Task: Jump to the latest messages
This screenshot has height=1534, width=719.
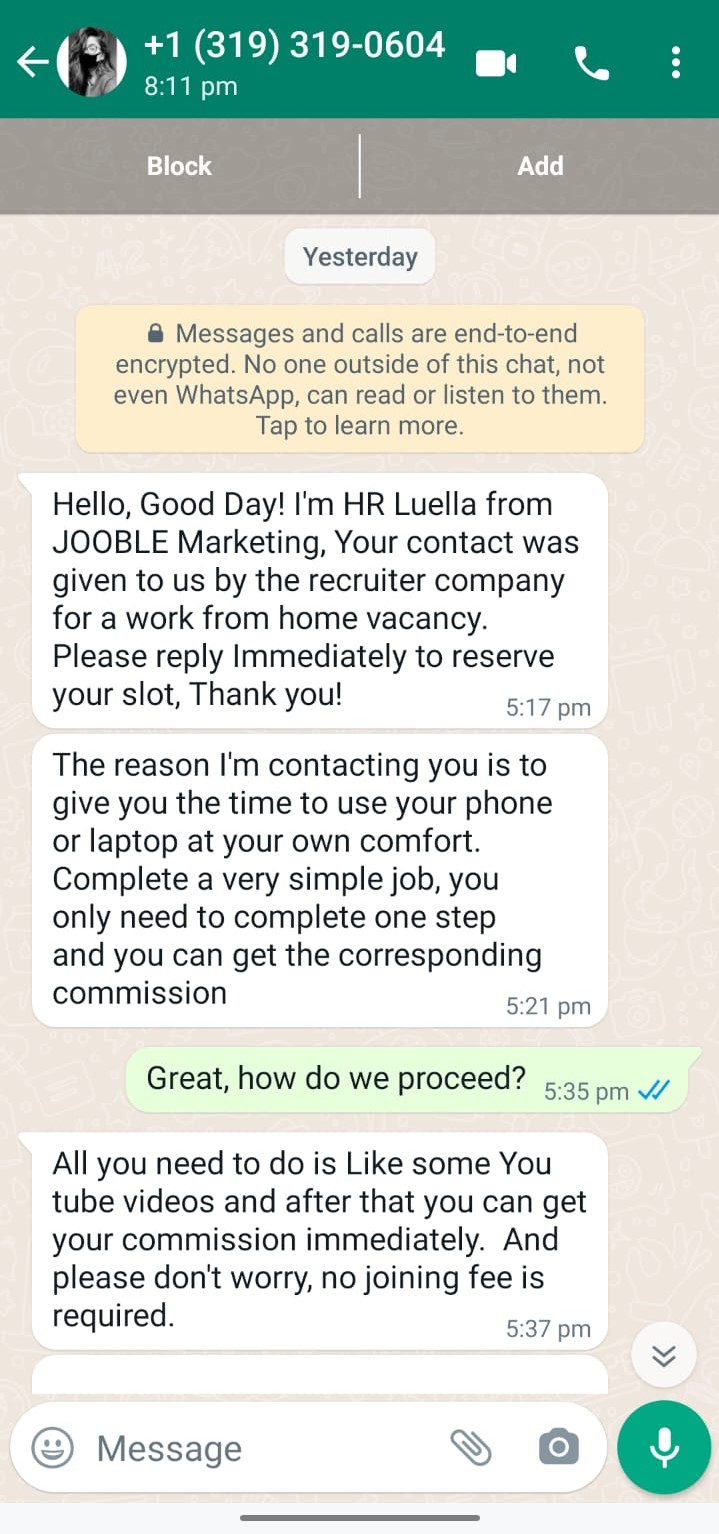Action: point(664,1355)
